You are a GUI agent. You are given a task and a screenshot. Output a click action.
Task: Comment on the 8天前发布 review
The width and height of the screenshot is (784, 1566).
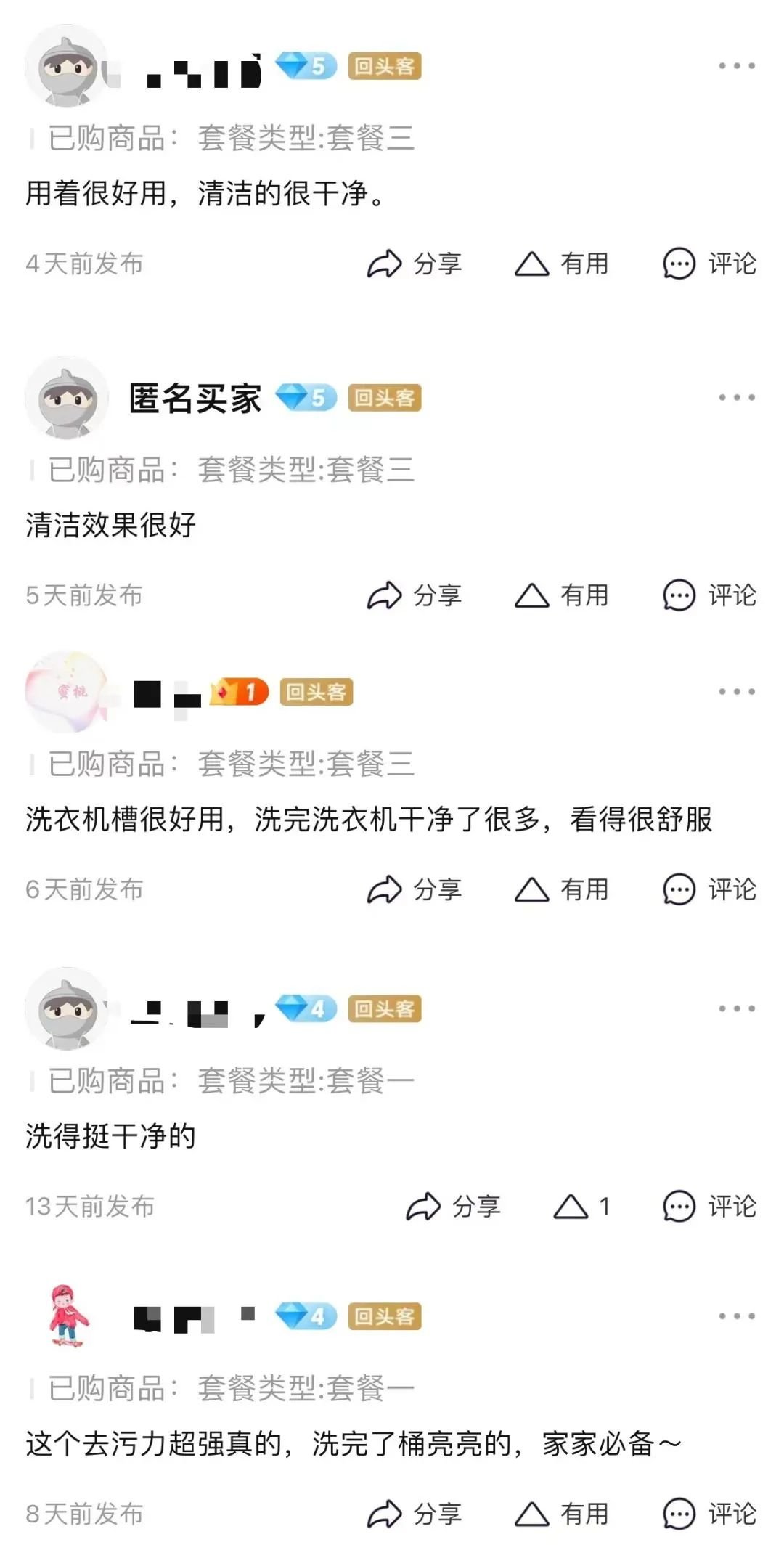pyautogui.click(x=709, y=1514)
